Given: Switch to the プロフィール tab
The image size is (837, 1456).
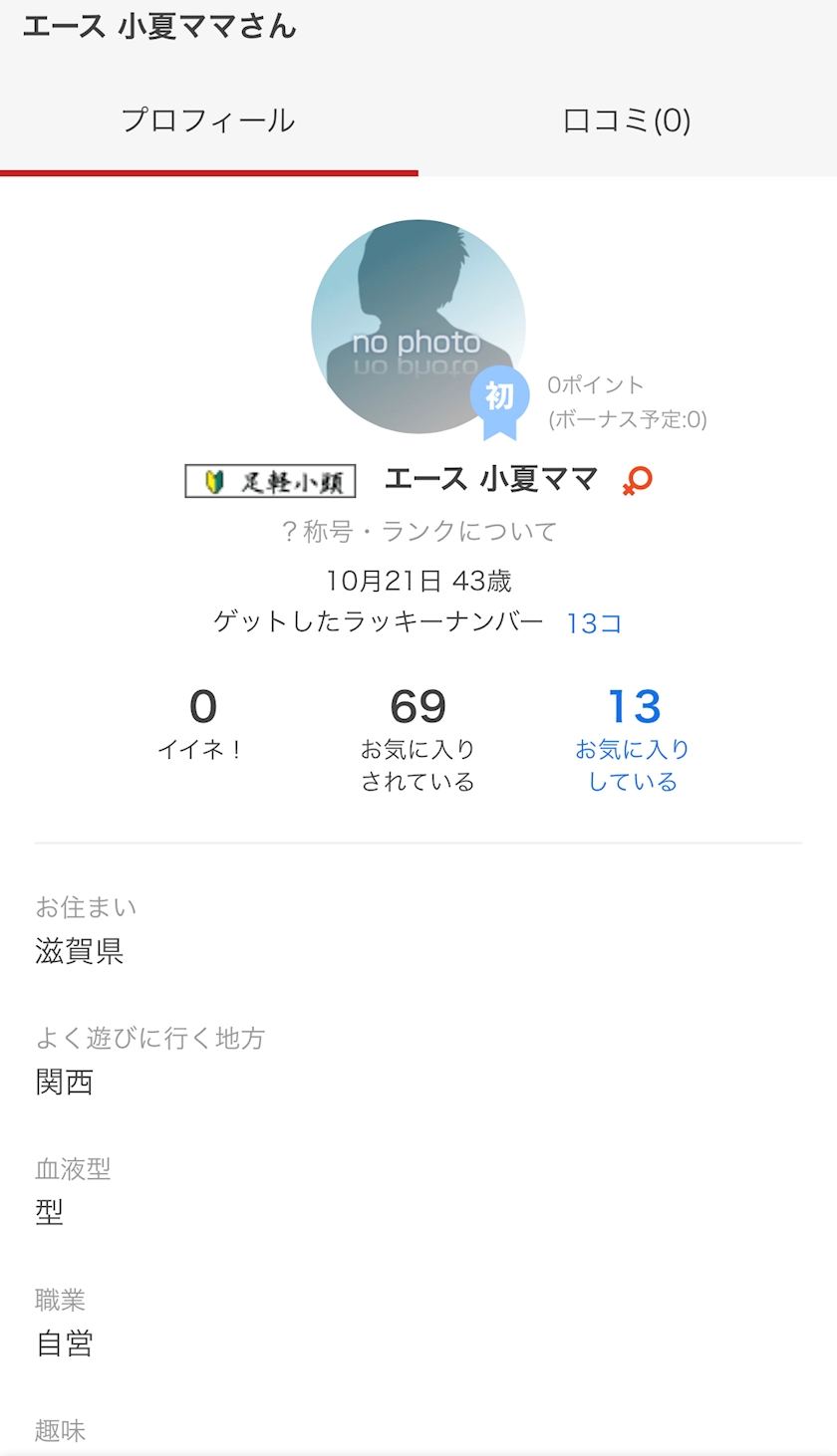Looking at the screenshot, I should tap(208, 121).
